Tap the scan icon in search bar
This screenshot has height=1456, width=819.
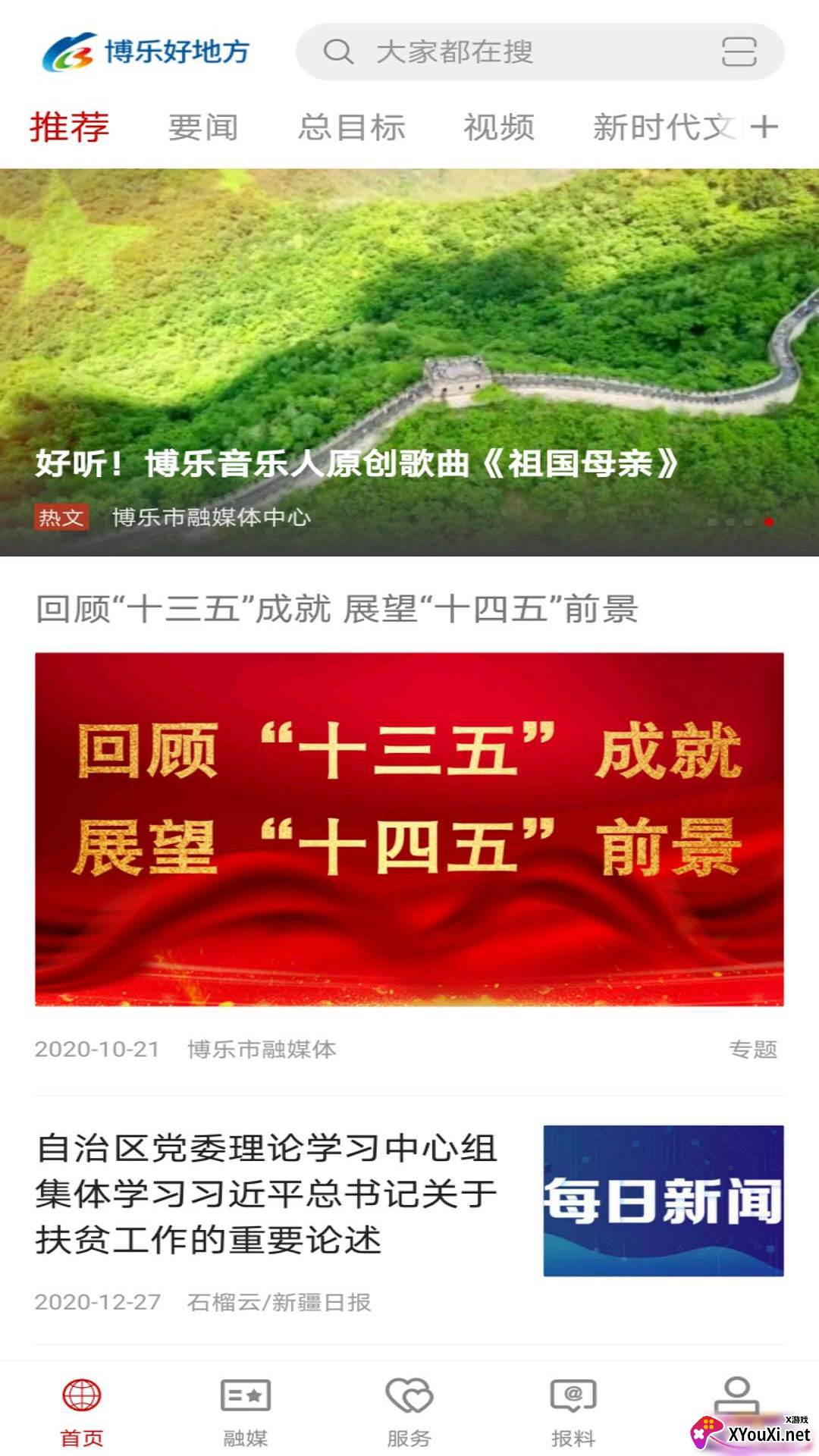(x=738, y=52)
